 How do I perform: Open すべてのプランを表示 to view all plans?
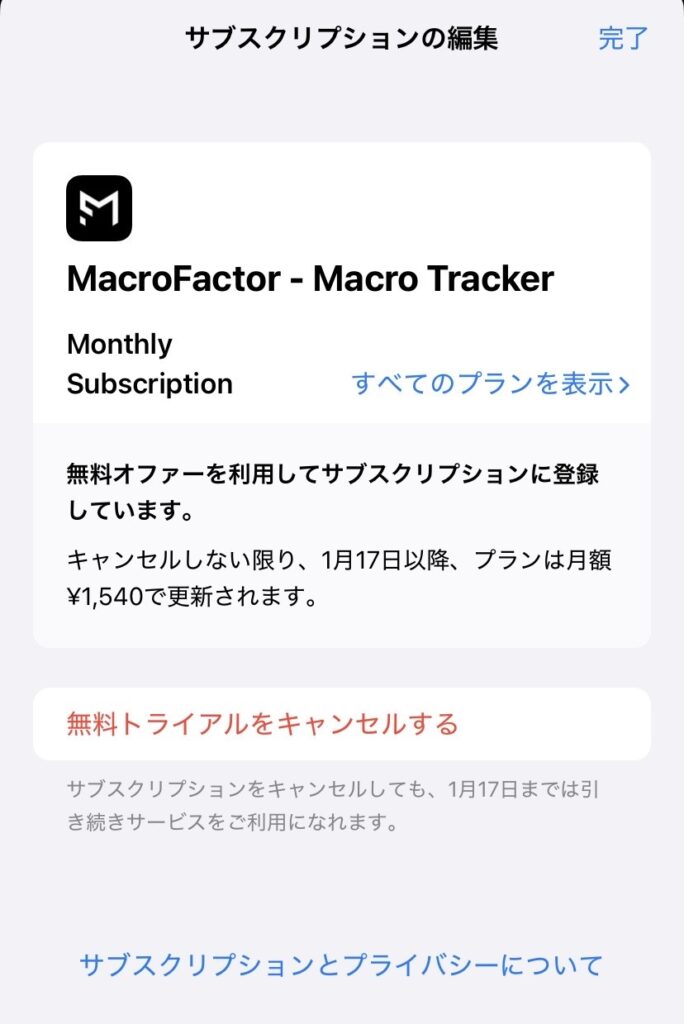tap(490, 384)
